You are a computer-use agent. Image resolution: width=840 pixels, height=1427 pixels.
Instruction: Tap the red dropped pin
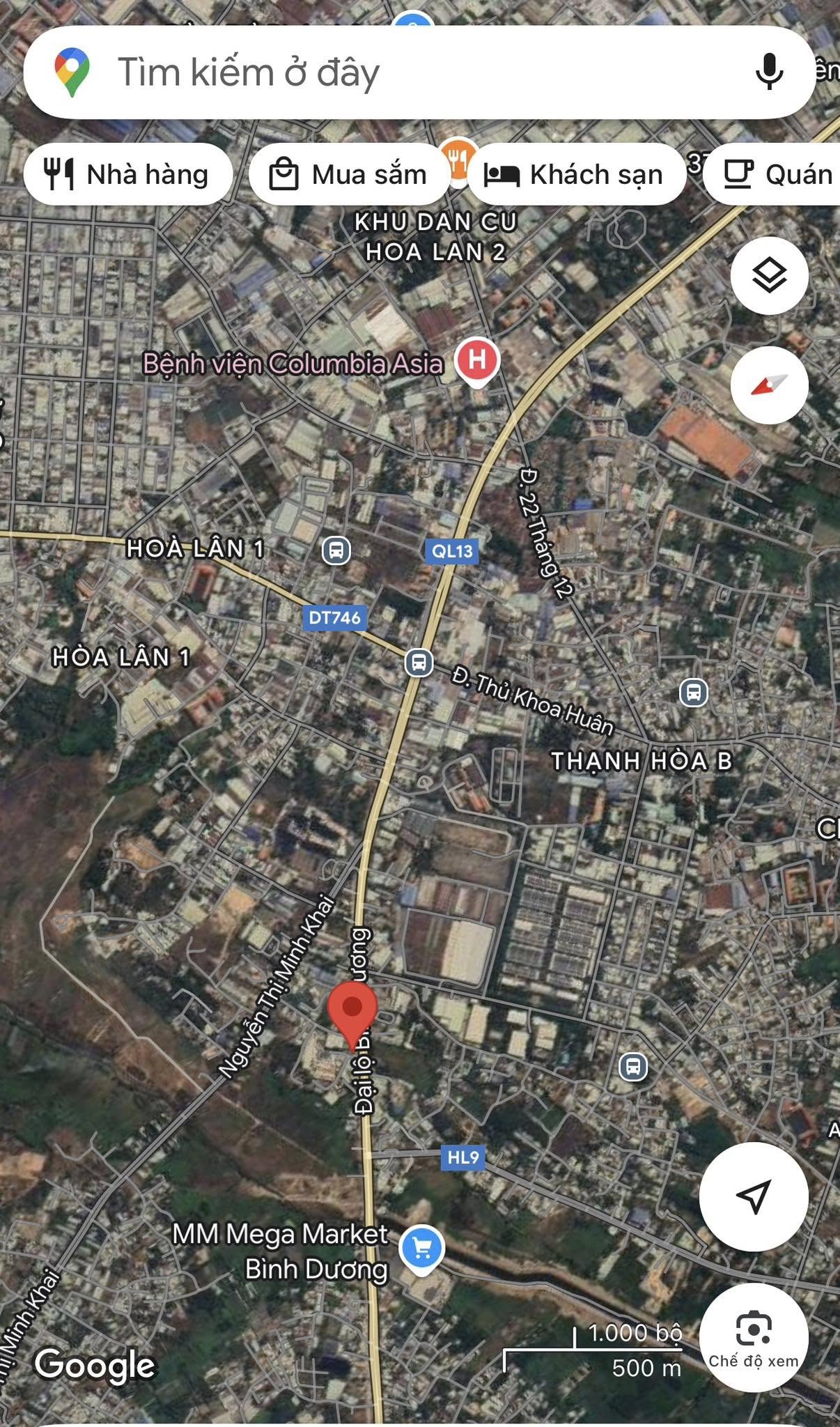[352, 1015]
